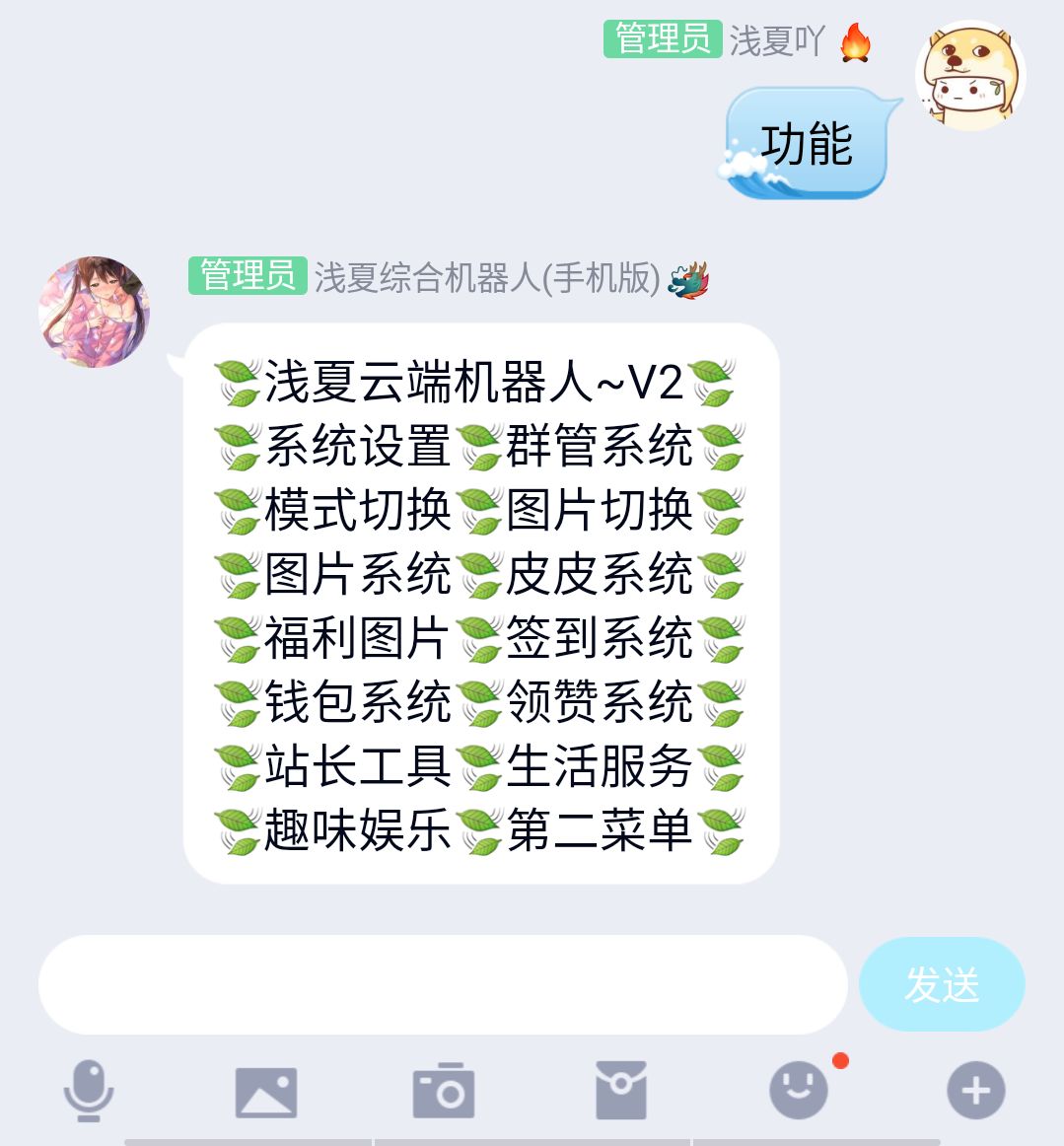Select 签到系统 in the menu list

point(599,637)
